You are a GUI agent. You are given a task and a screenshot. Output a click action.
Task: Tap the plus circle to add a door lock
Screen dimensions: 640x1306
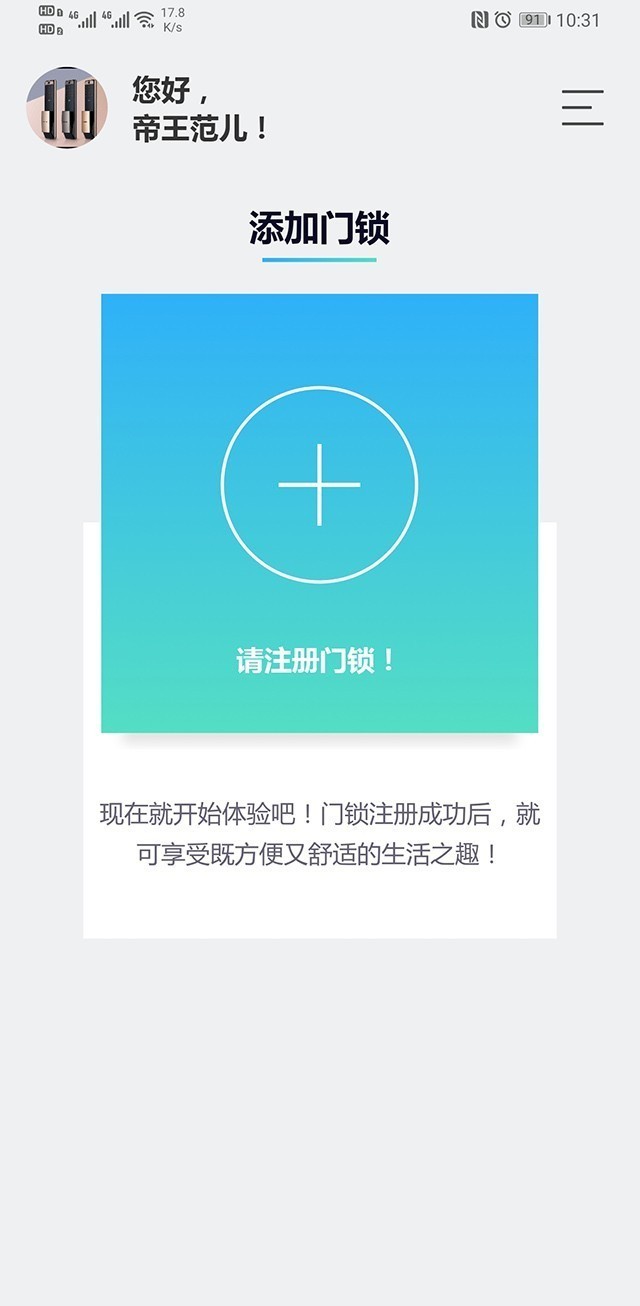pyautogui.click(x=319, y=485)
